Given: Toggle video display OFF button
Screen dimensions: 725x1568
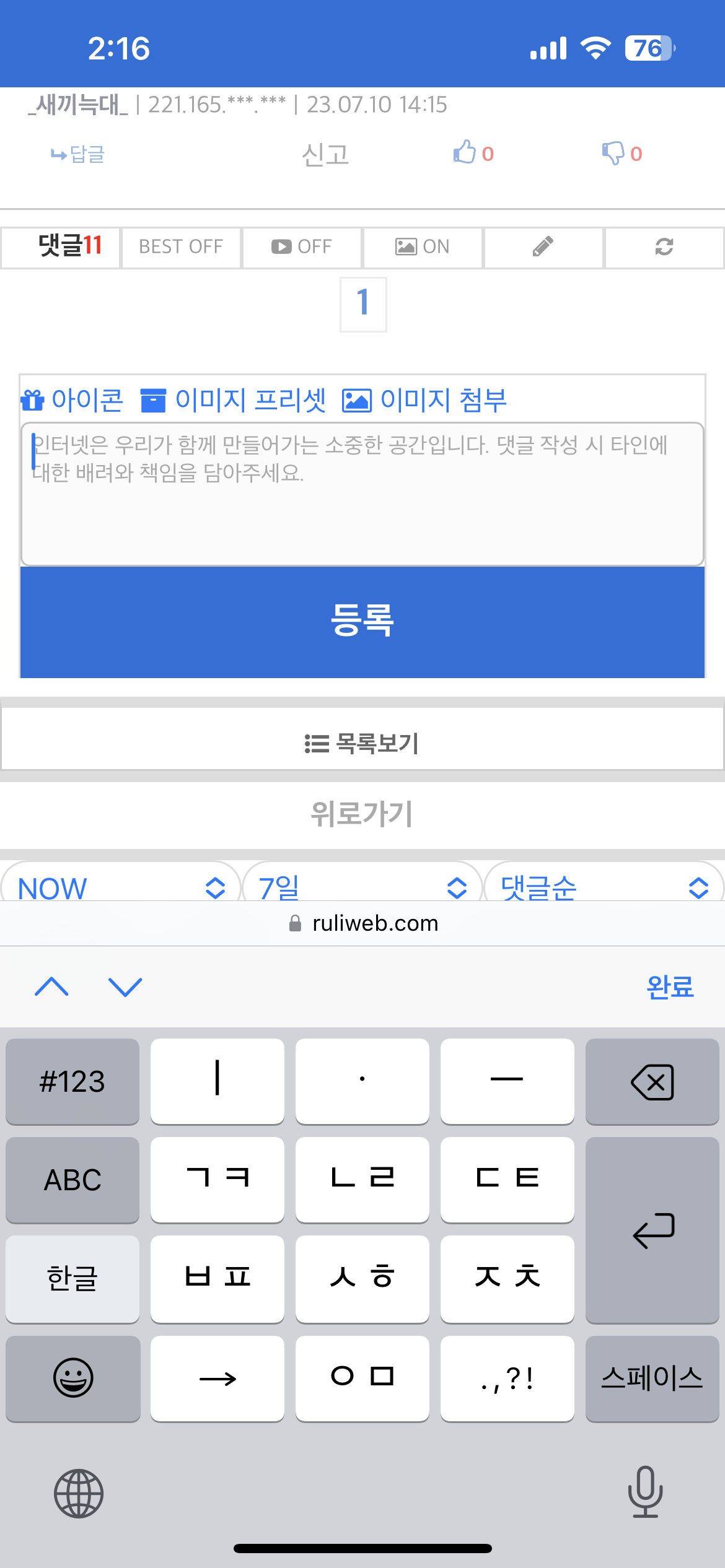Looking at the screenshot, I should (x=302, y=247).
